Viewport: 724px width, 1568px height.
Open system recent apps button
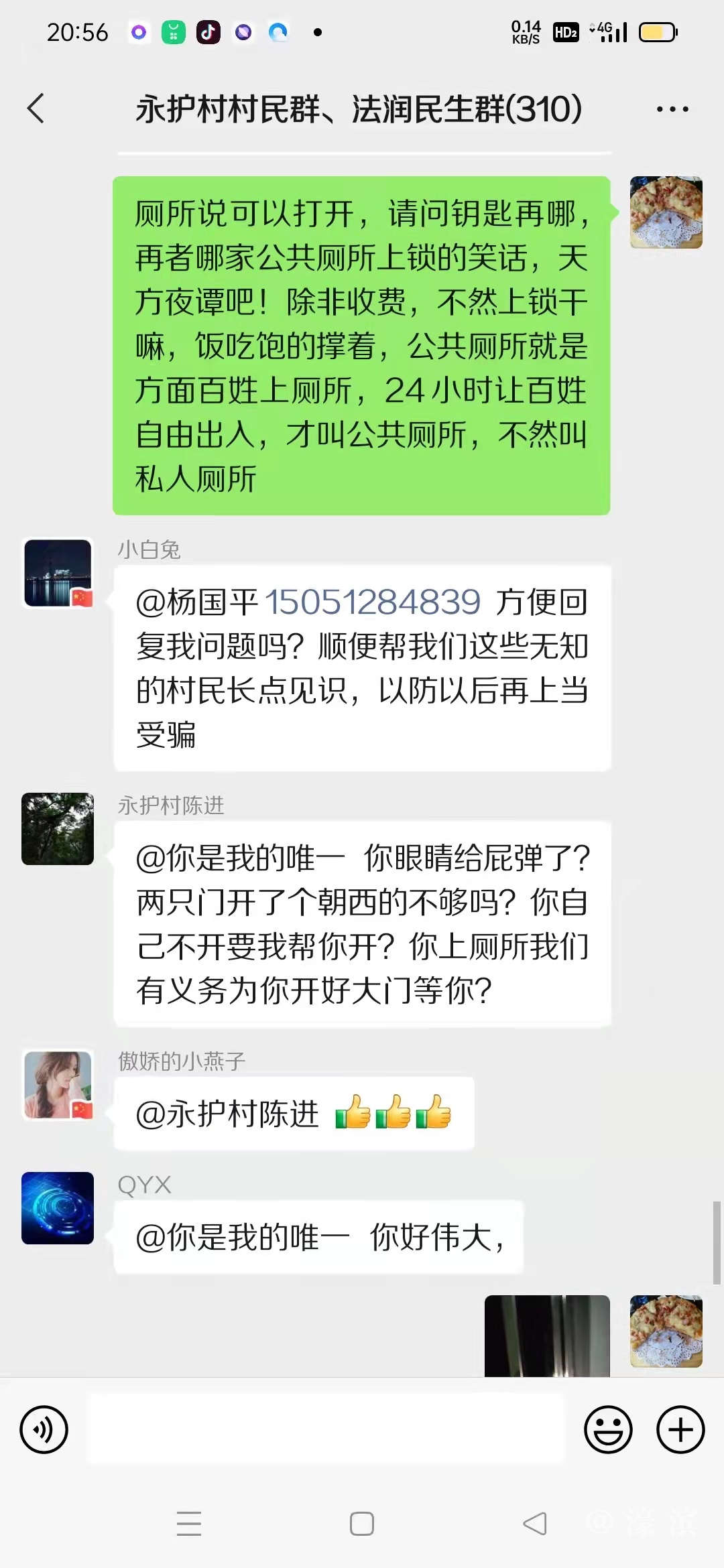point(189,1524)
